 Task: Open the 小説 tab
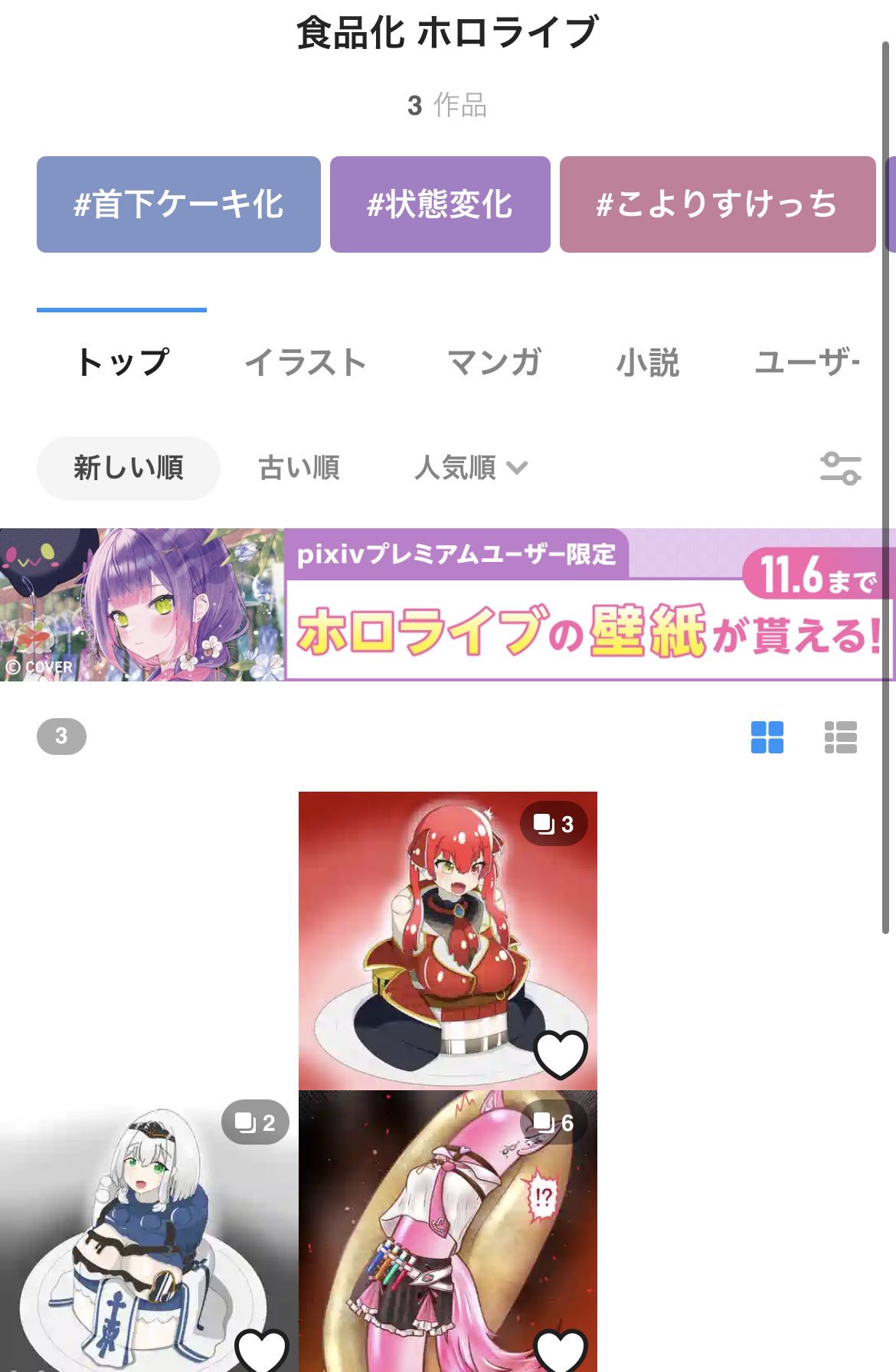[x=648, y=362]
